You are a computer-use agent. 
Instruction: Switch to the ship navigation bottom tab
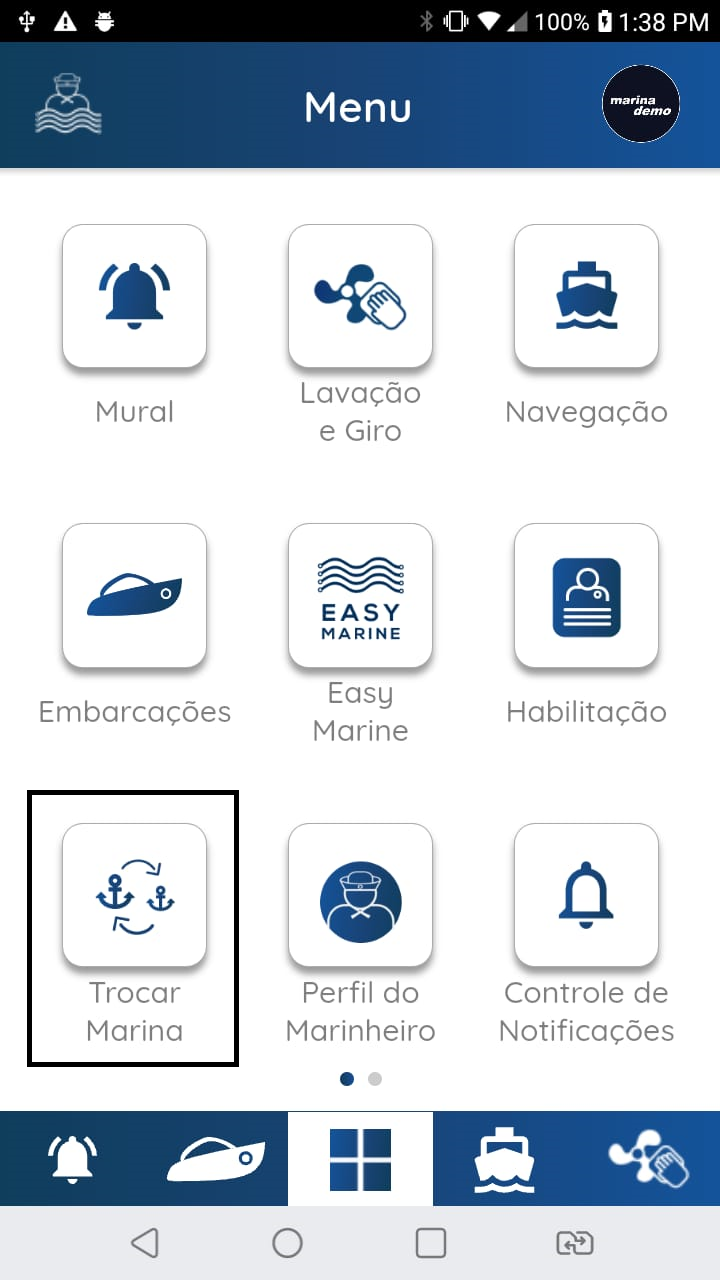pos(504,1159)
